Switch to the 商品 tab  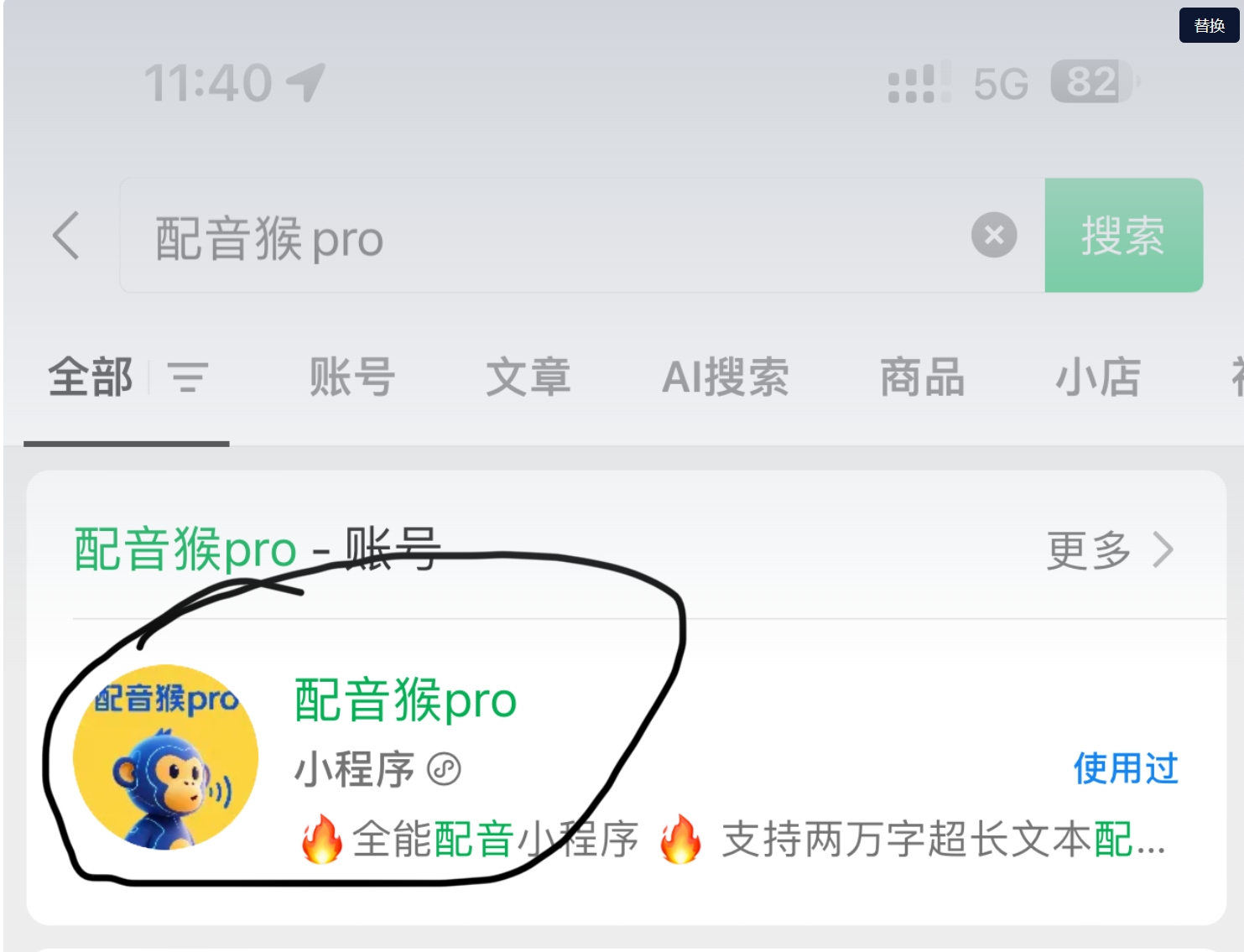click(922, 377)
